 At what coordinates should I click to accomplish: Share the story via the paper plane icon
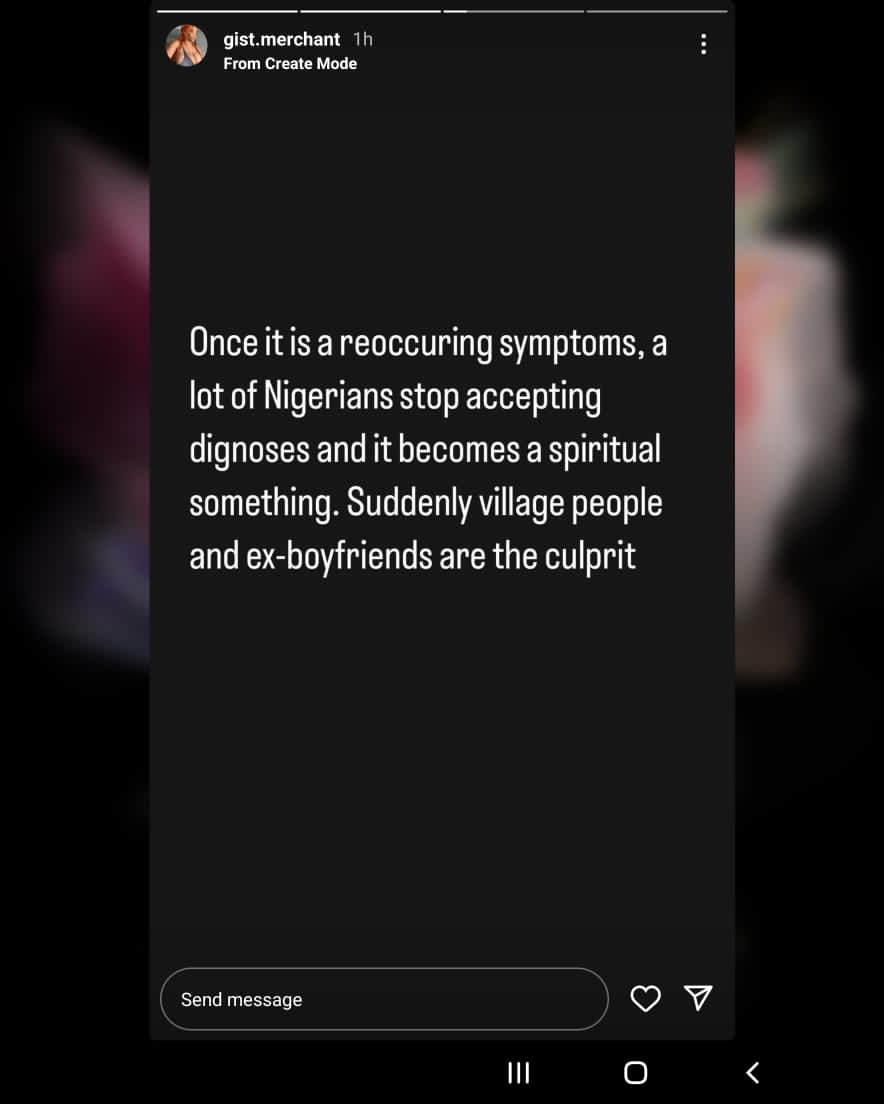(x=698, y=998)
